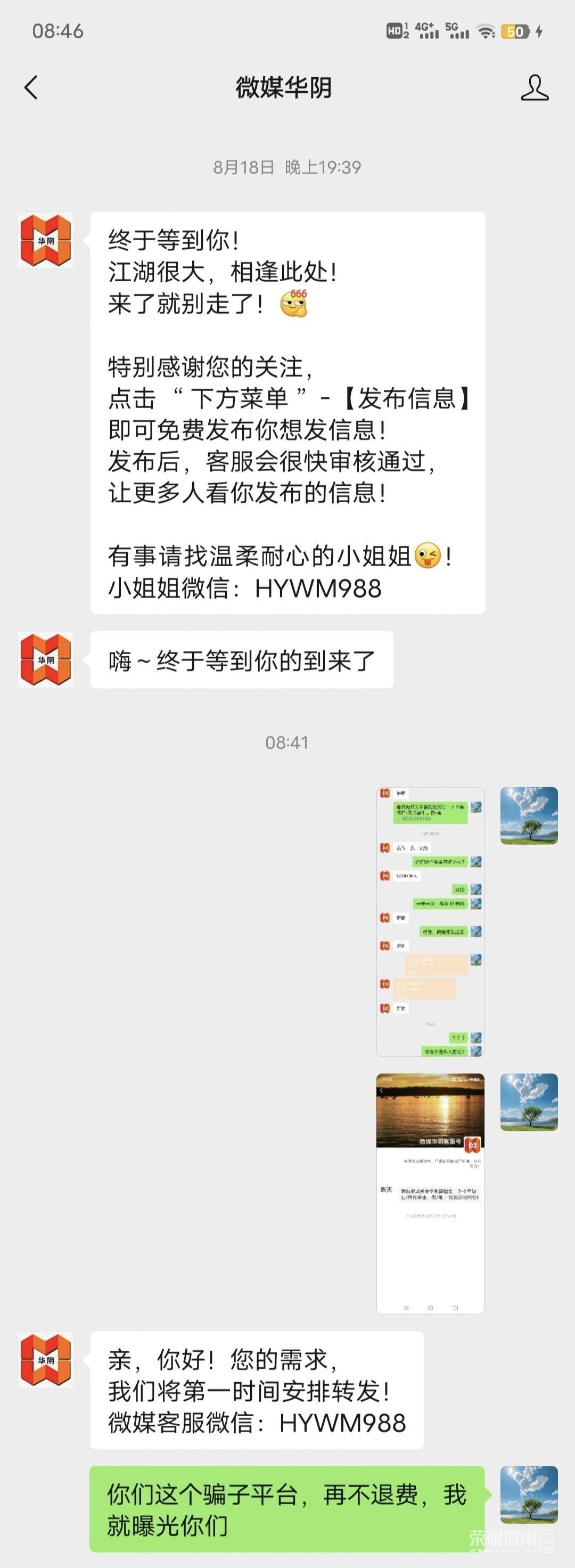Open the sent sunset screenshot image
Viewport: 575px width, 1568px height.
pos(430,1193)
